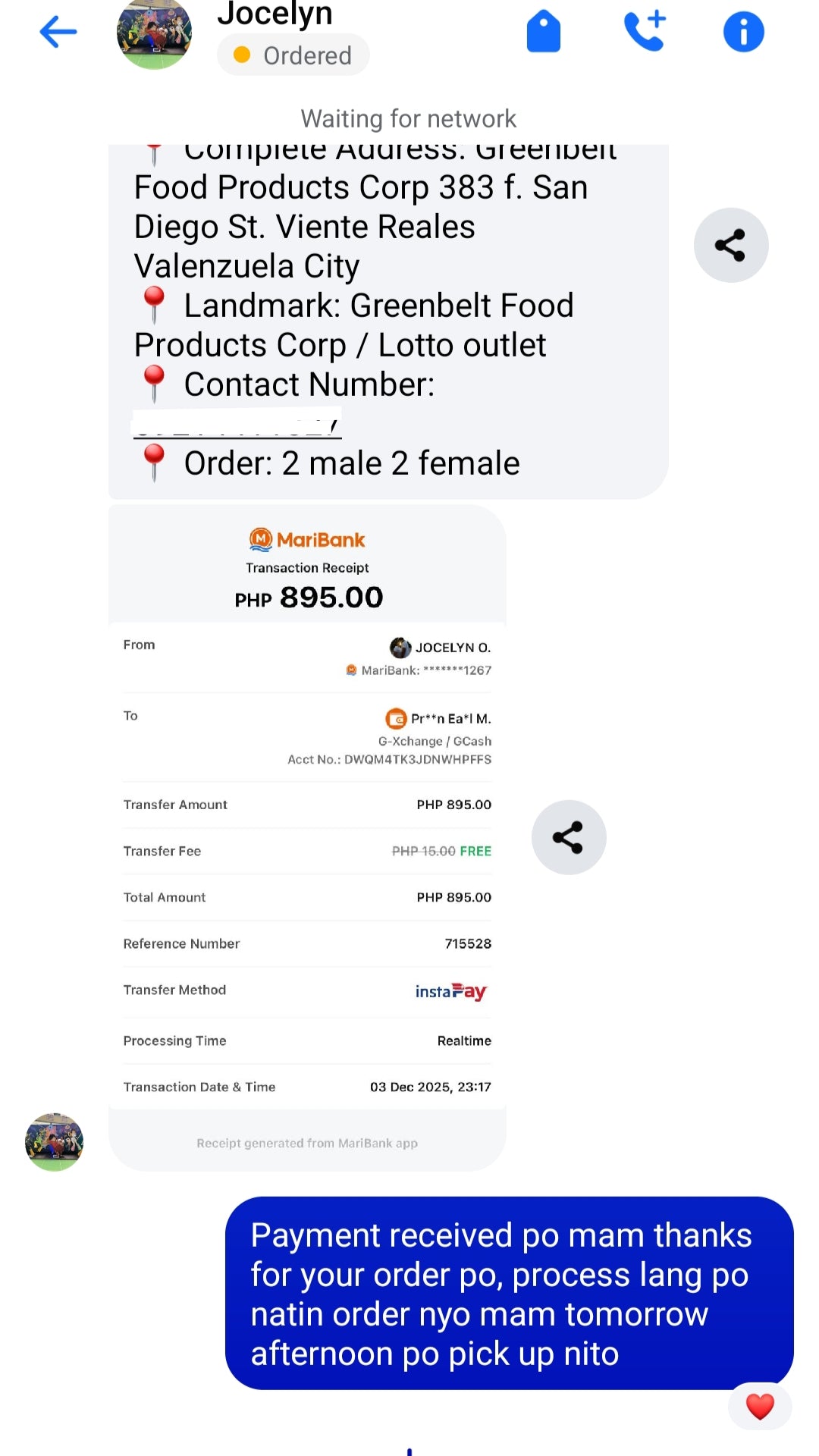Start a call with Jocelyn

pos(645,32)
